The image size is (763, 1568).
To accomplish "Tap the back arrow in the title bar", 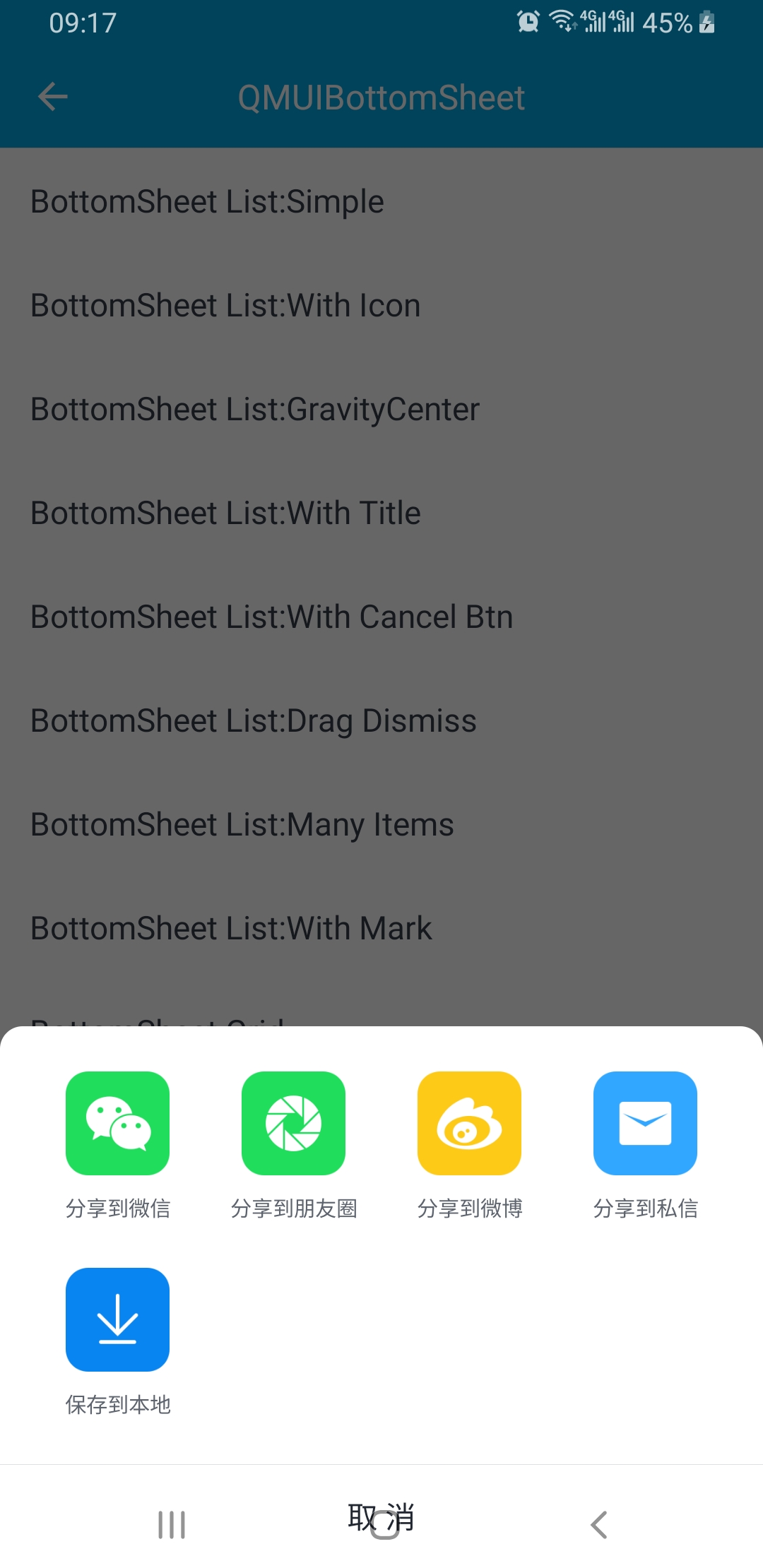I will click(x=52, y=97).
